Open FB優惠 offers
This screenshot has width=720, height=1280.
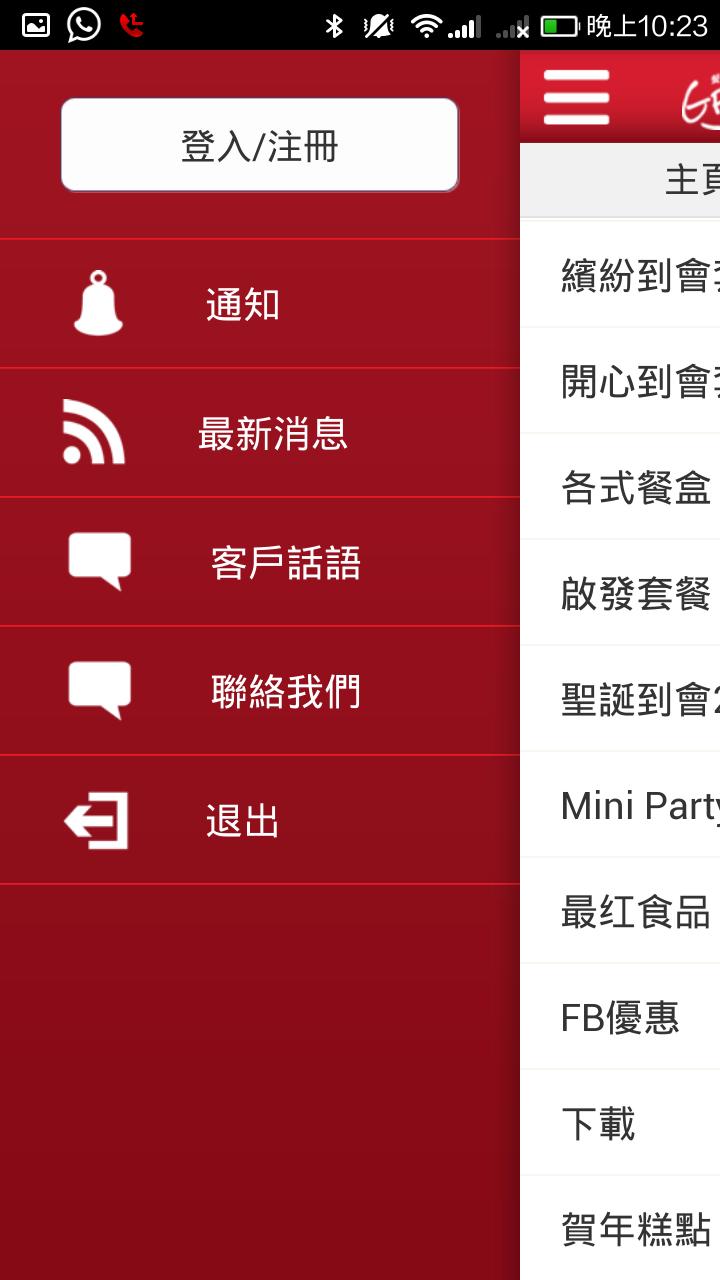pos(622,1017)
